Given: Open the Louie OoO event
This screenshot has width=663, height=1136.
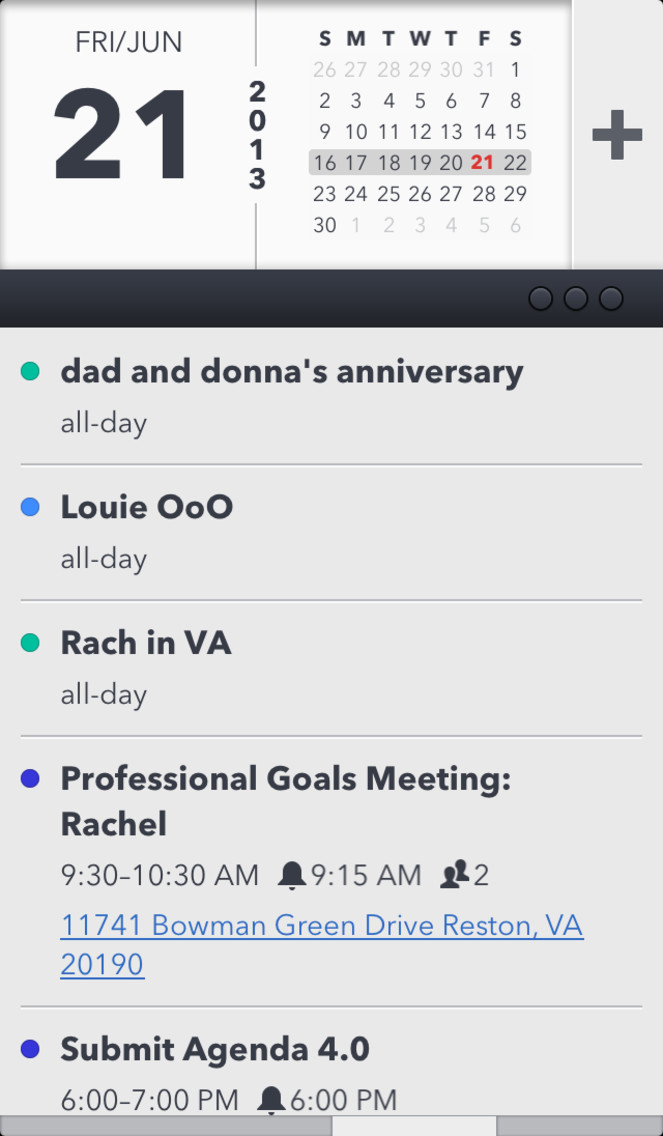Looking at the screenshot, I should click(331, 532).
